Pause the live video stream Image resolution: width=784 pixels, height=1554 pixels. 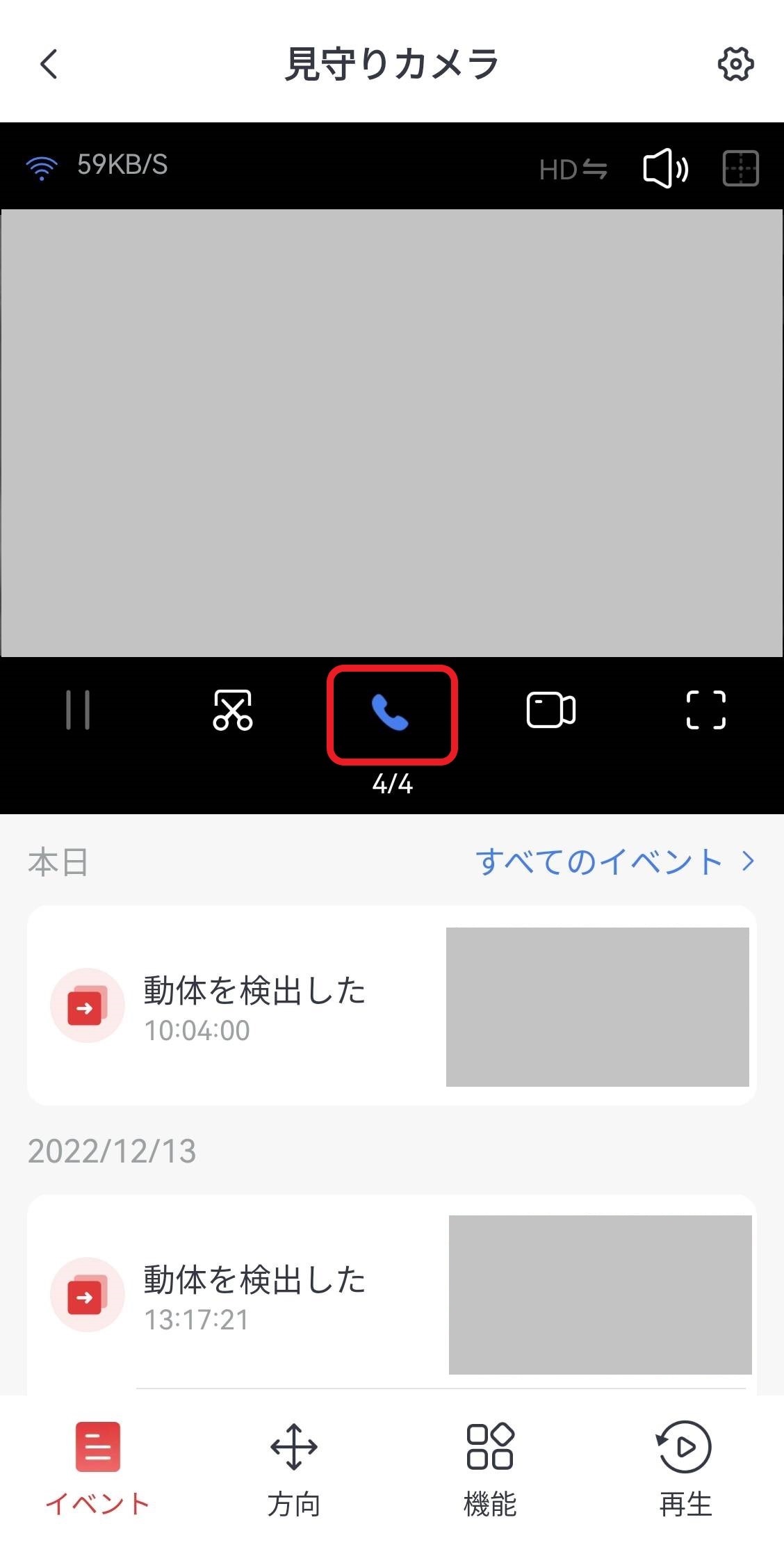(x=78, y=710)
